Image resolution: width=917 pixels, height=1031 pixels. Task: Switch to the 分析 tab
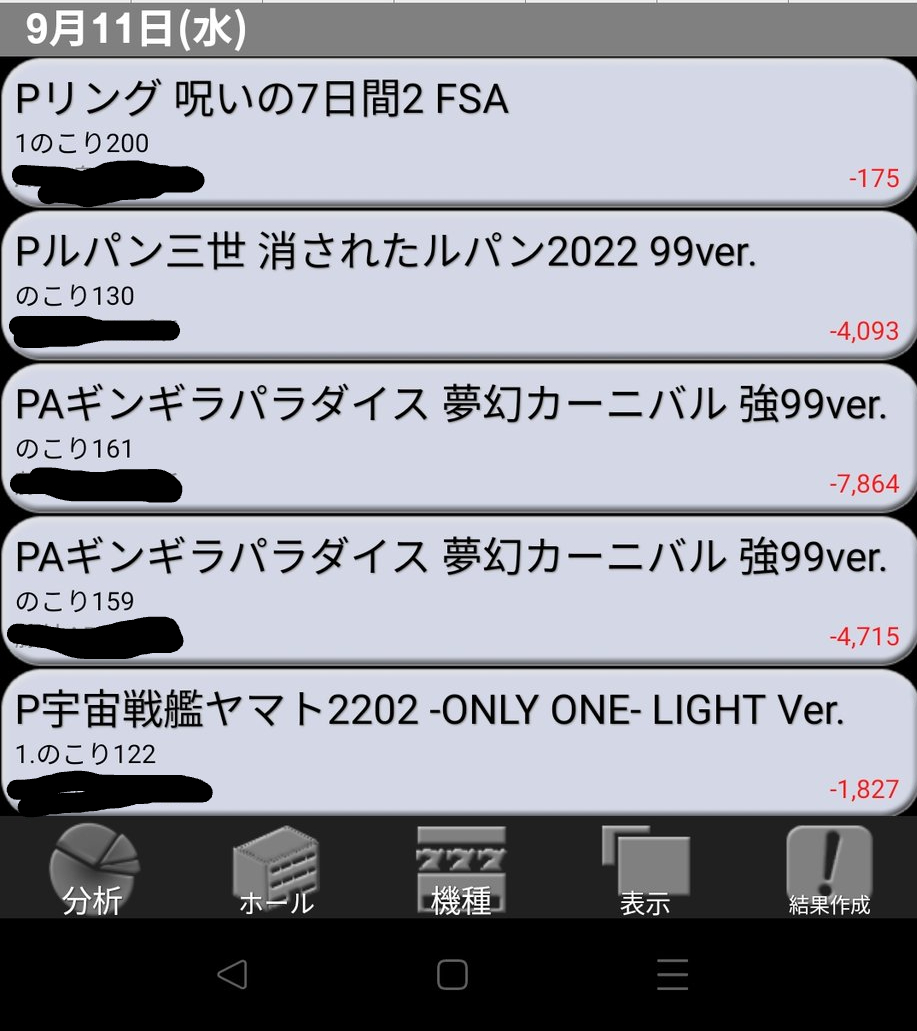93,870
